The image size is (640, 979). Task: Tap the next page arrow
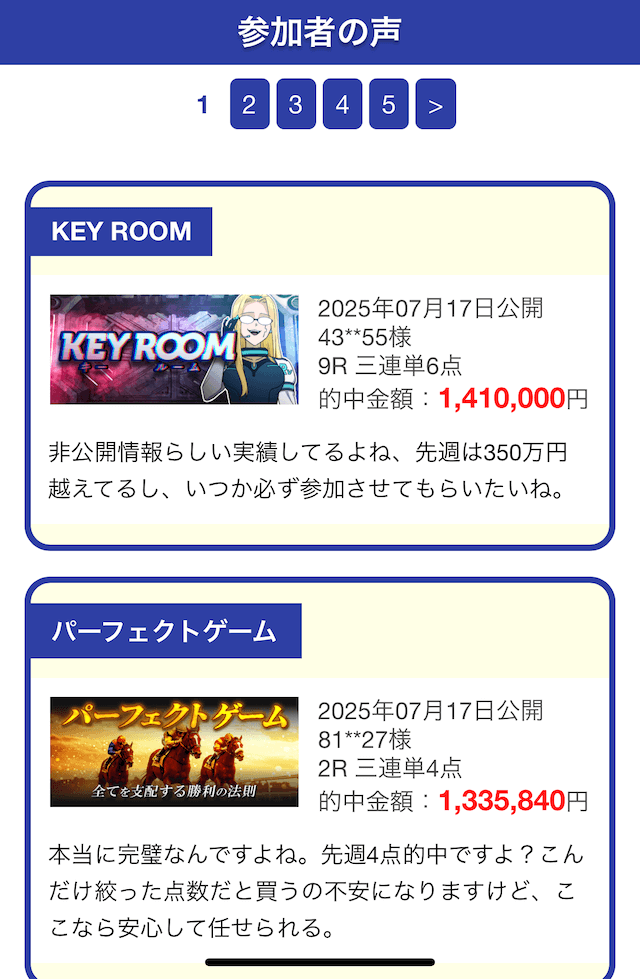click(435, 104)
